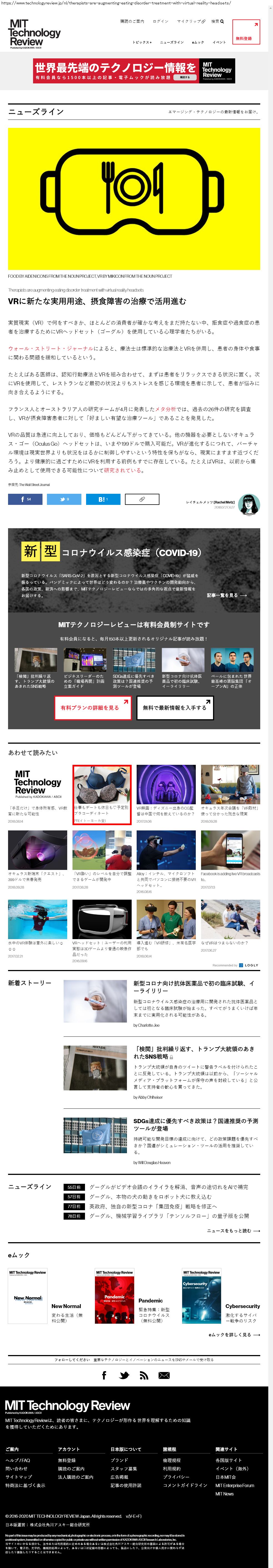Bookmark the article on Hatena (B!)
The width and height of the screenshot is (273, 1568).
[x=103, y=499]
